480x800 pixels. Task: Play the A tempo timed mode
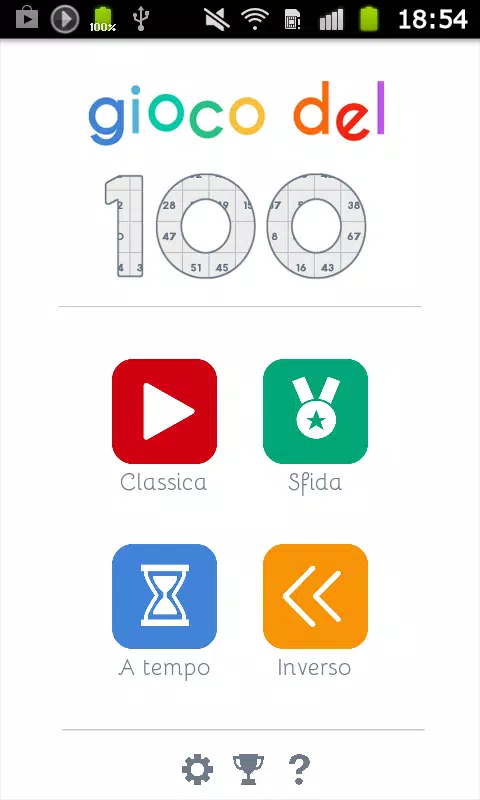pyautogui.click(x=164, y=596)
